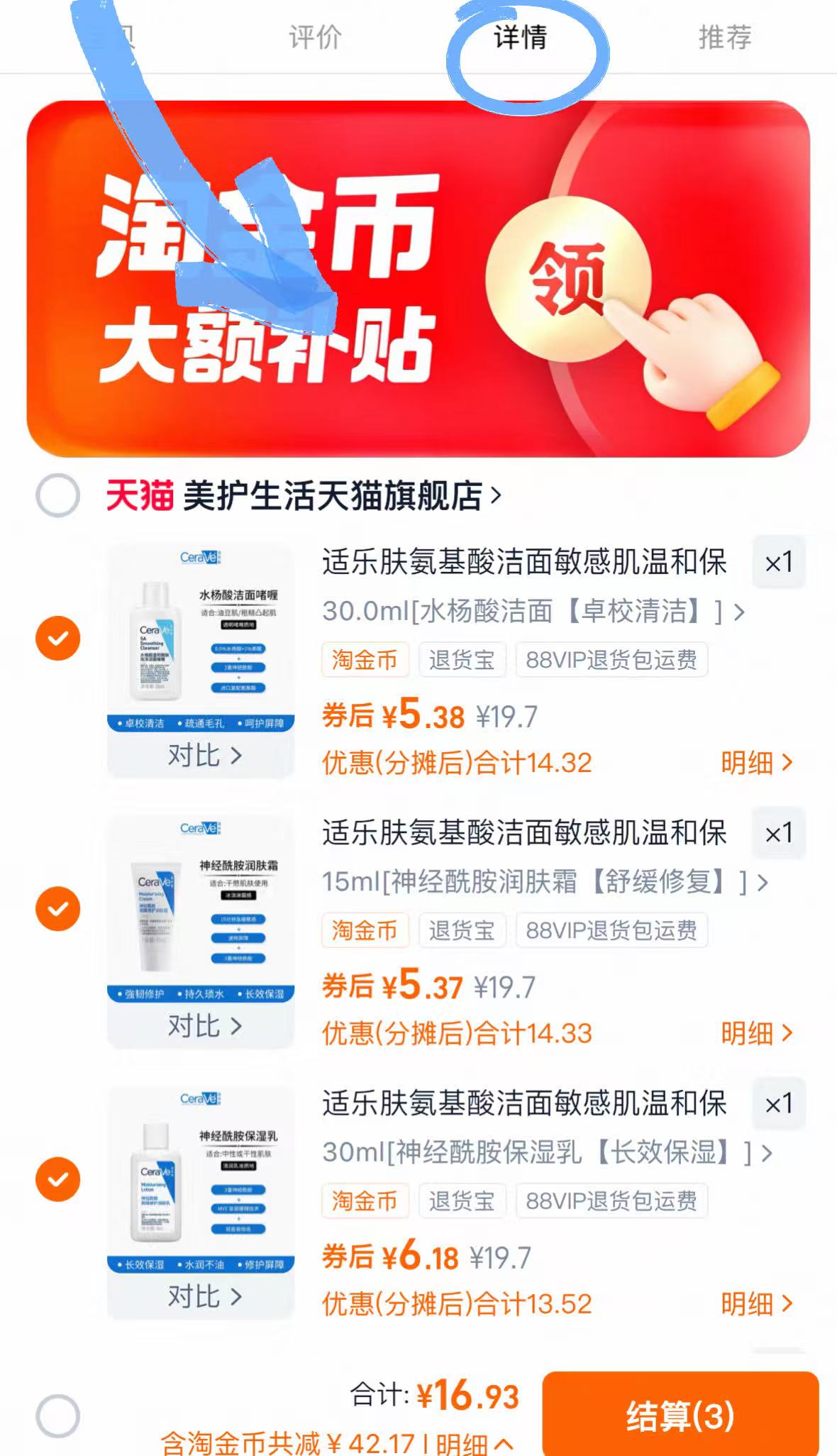Click the 88VIP退货包运费 badge on the second product
Screen dimensions: 837x1456
(x=611, y=930)
